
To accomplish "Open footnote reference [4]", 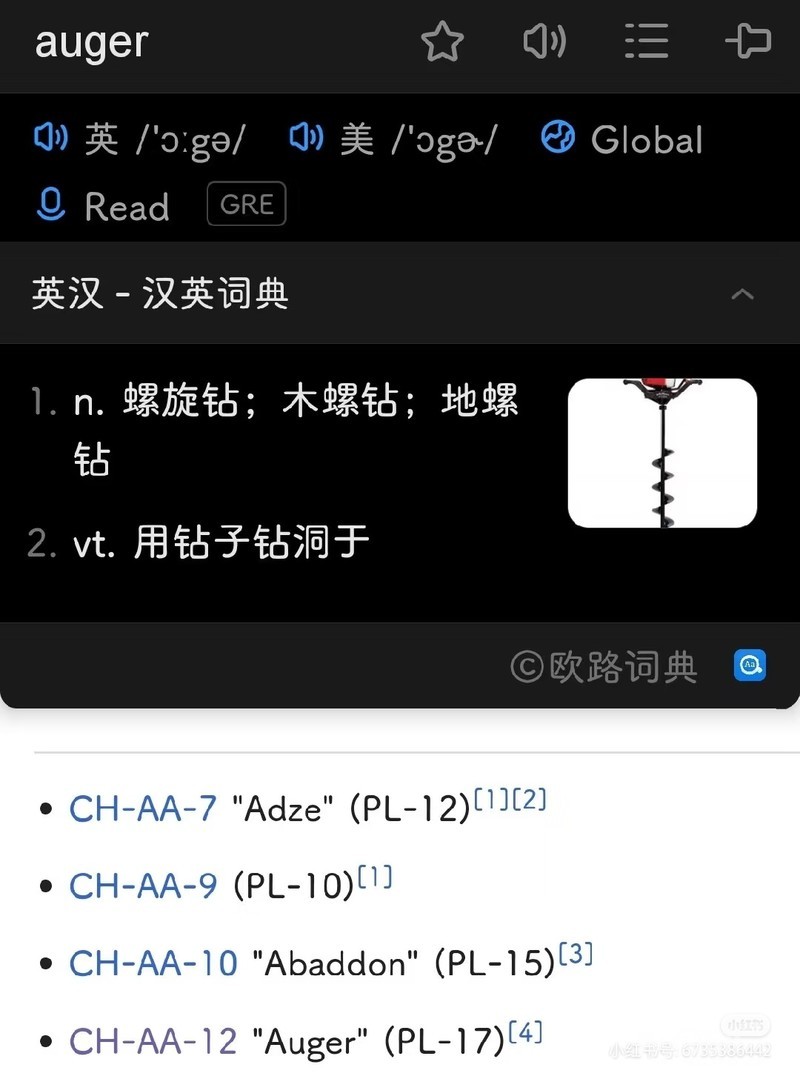I will (525, 1032).
